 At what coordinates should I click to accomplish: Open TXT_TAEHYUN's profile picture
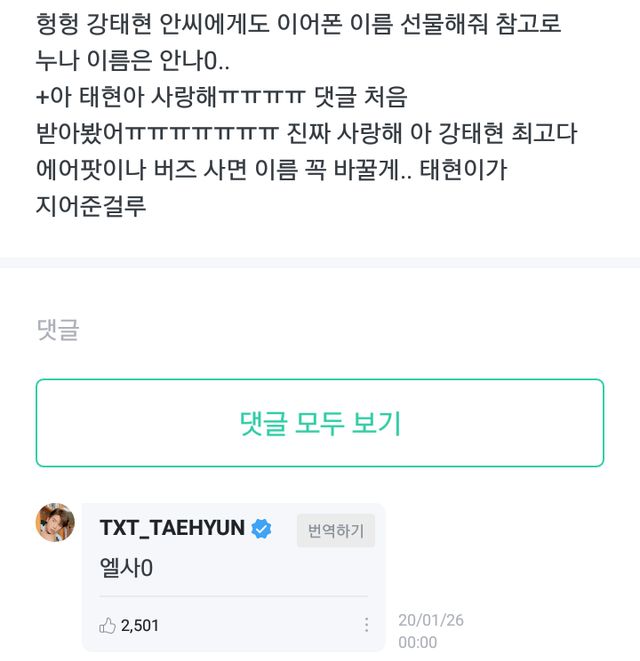click(56, 523)
